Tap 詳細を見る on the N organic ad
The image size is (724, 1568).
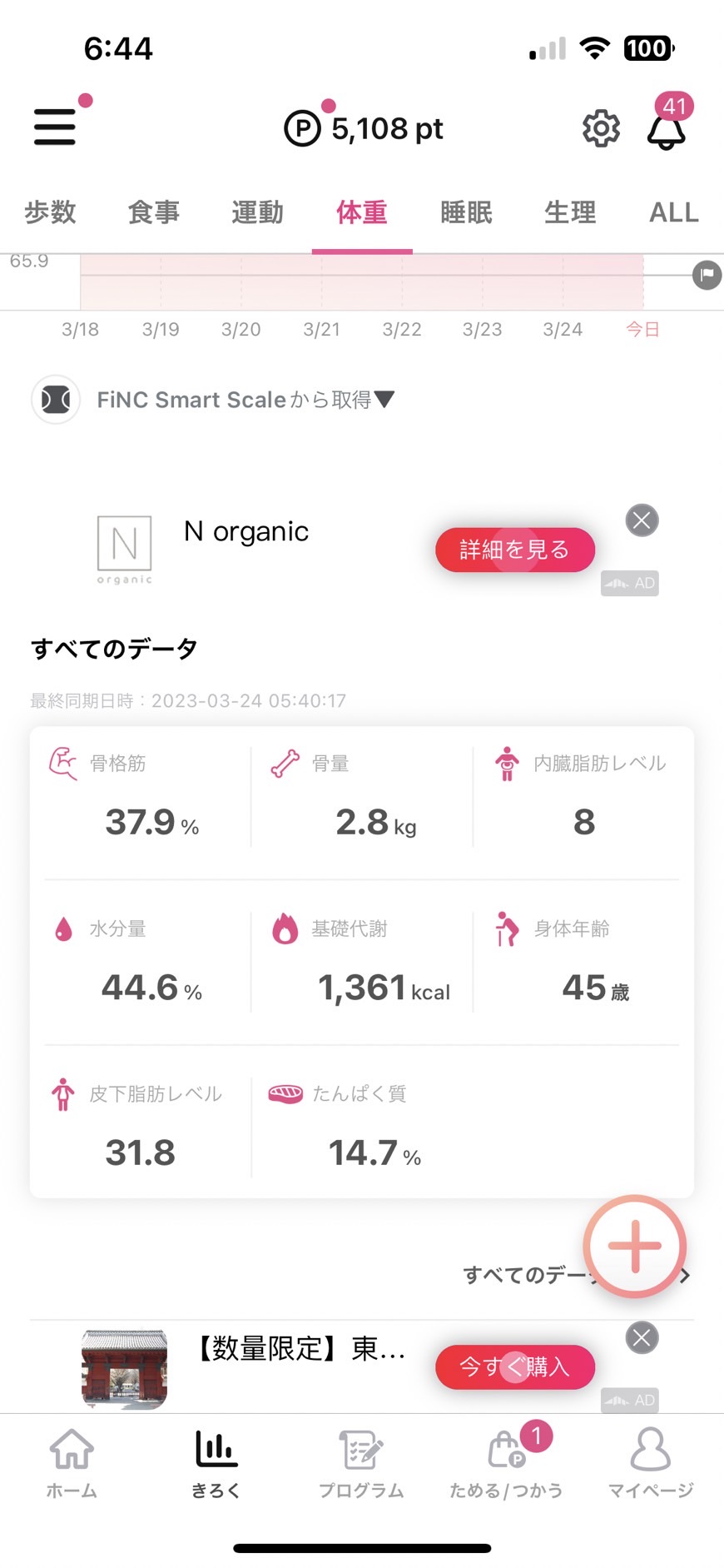pyautogui.click(x=515, y=550)
